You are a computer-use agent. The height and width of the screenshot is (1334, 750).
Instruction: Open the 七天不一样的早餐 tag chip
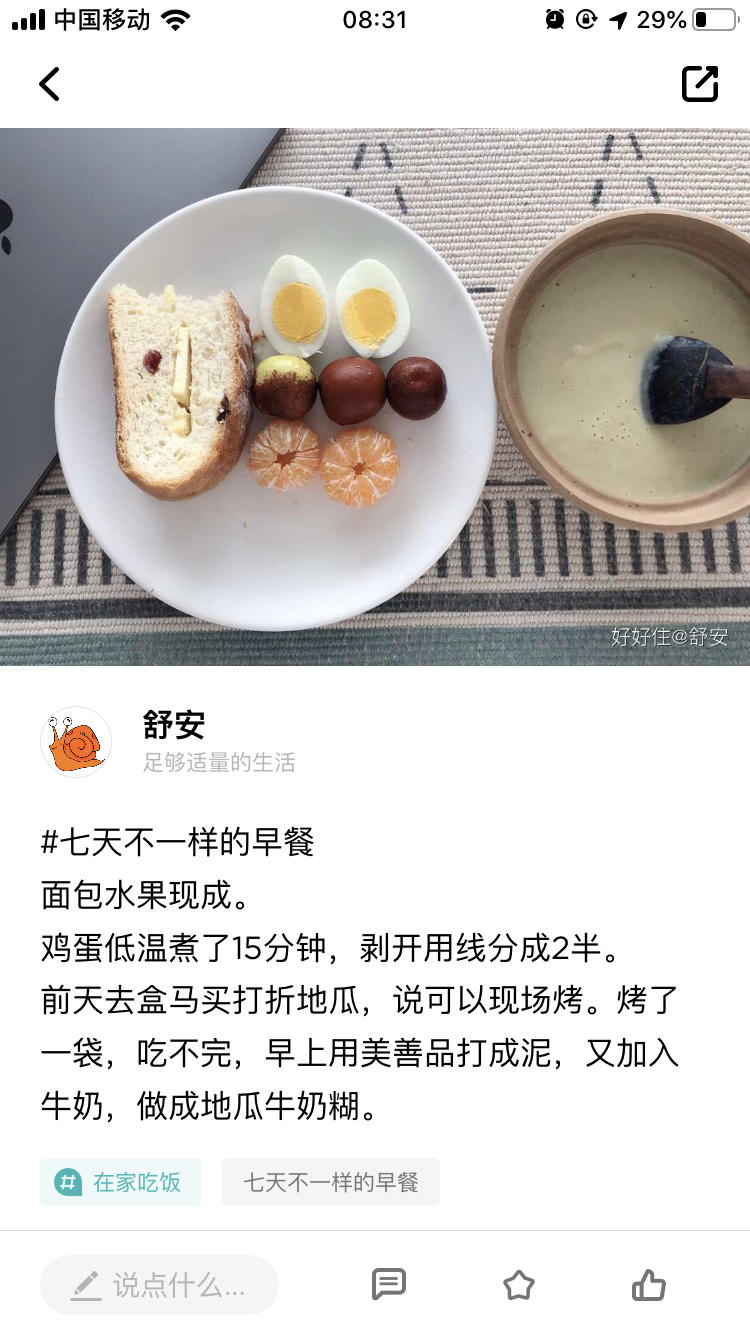[330, 1182]
